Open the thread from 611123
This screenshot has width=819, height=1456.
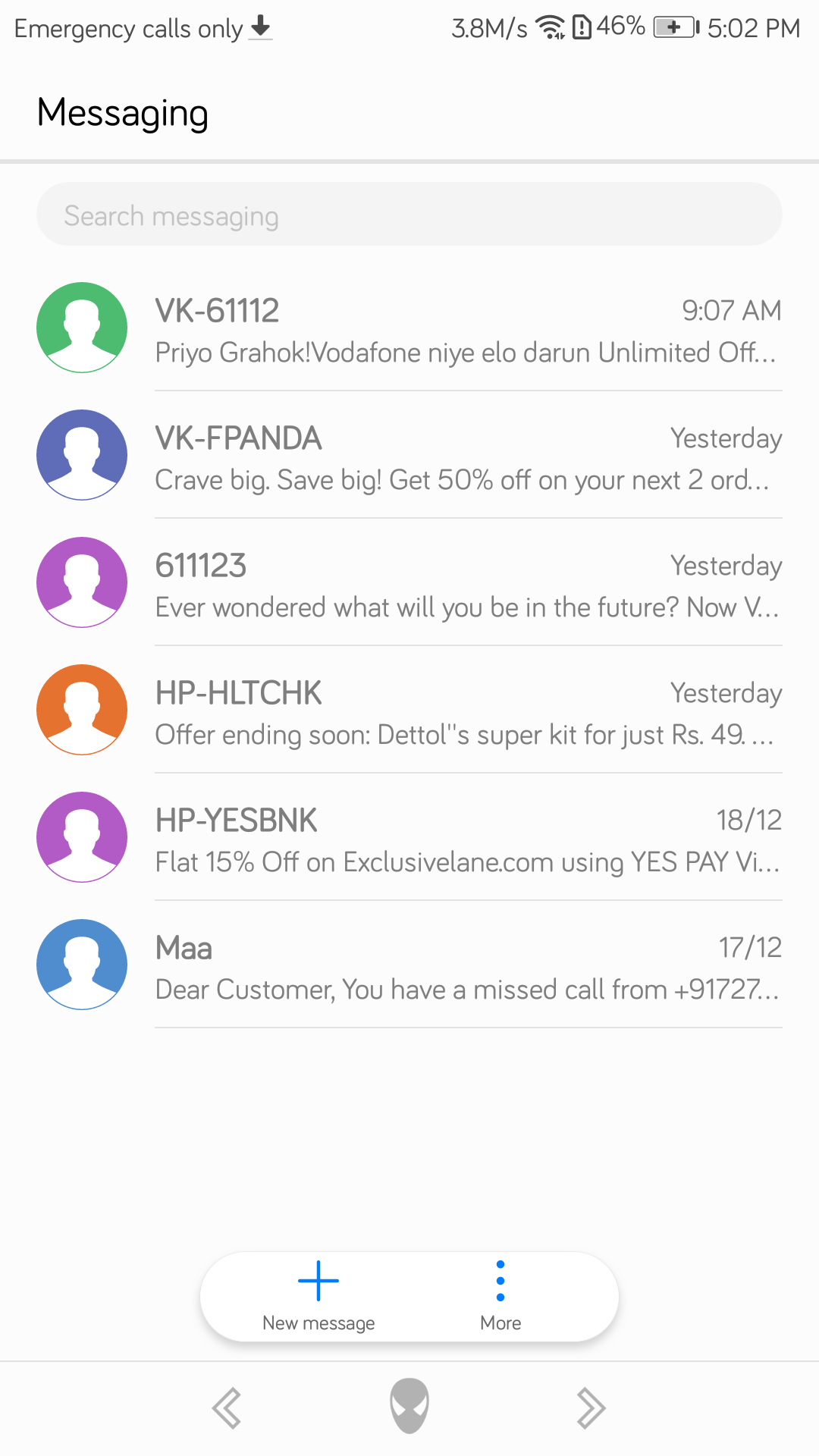(x=409, y=582)
